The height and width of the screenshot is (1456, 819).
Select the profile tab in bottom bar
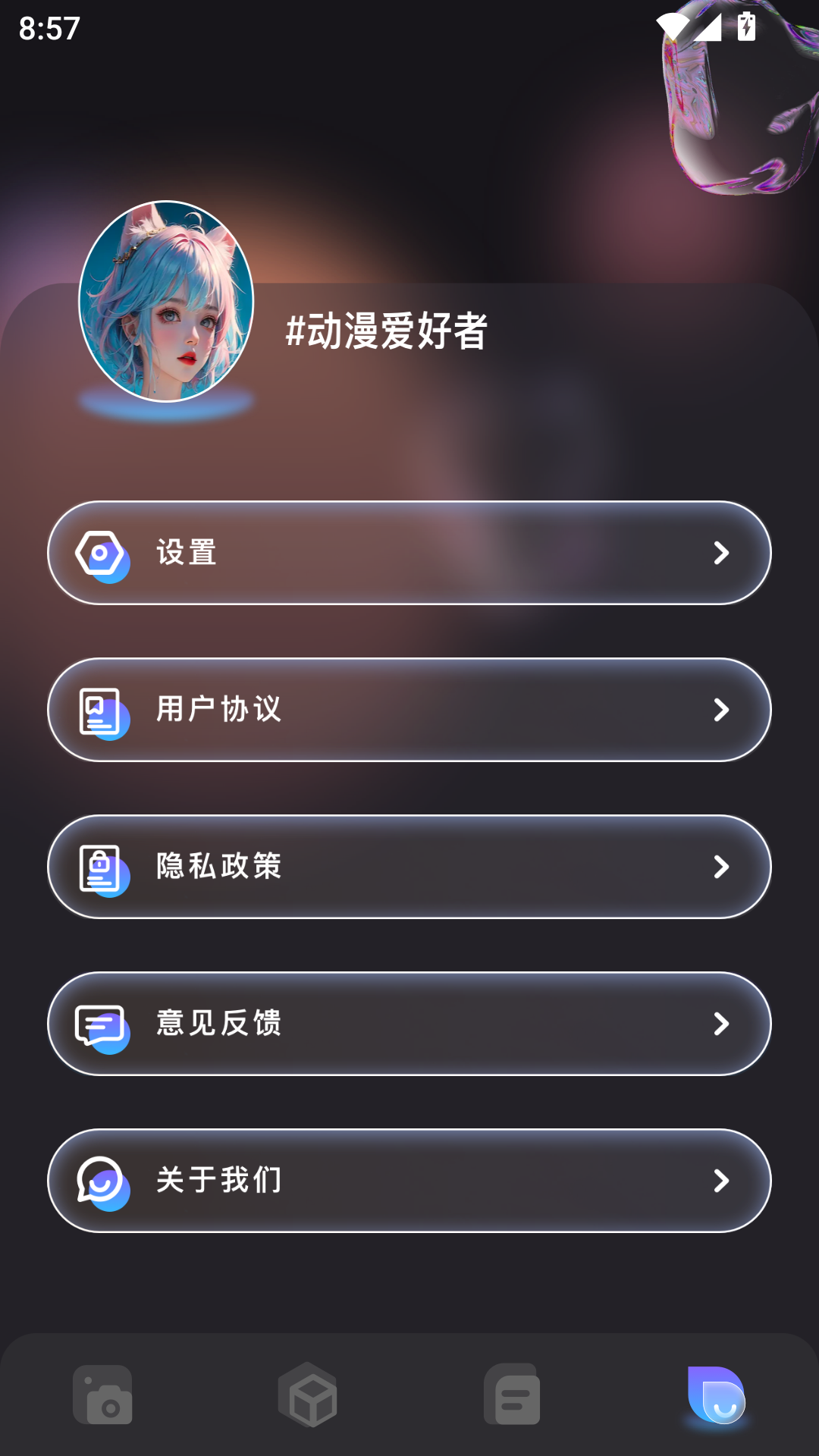(x=717, y=1395)
